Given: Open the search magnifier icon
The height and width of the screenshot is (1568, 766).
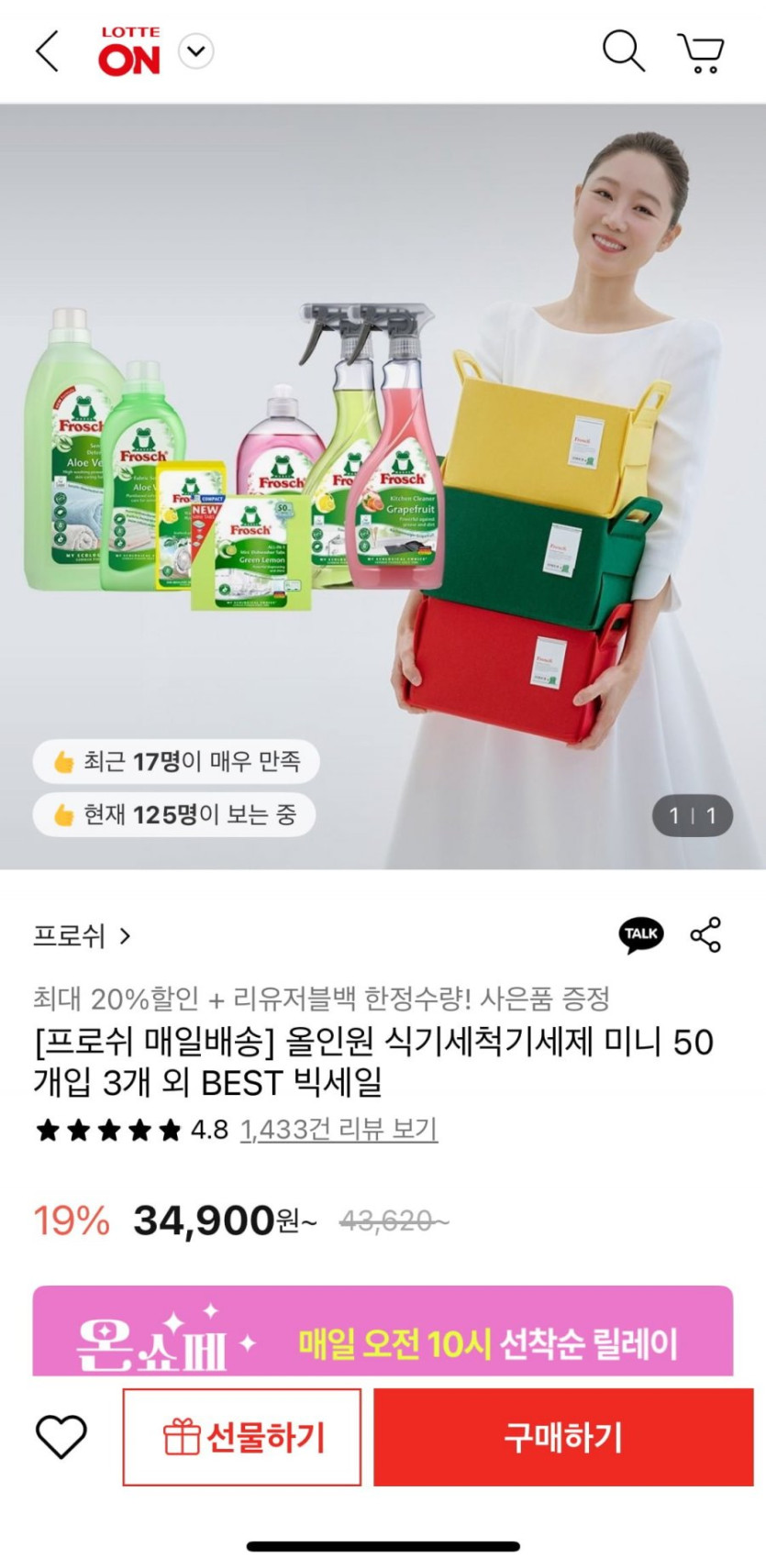Looking at the screenshot, I should tap(623, 51).
